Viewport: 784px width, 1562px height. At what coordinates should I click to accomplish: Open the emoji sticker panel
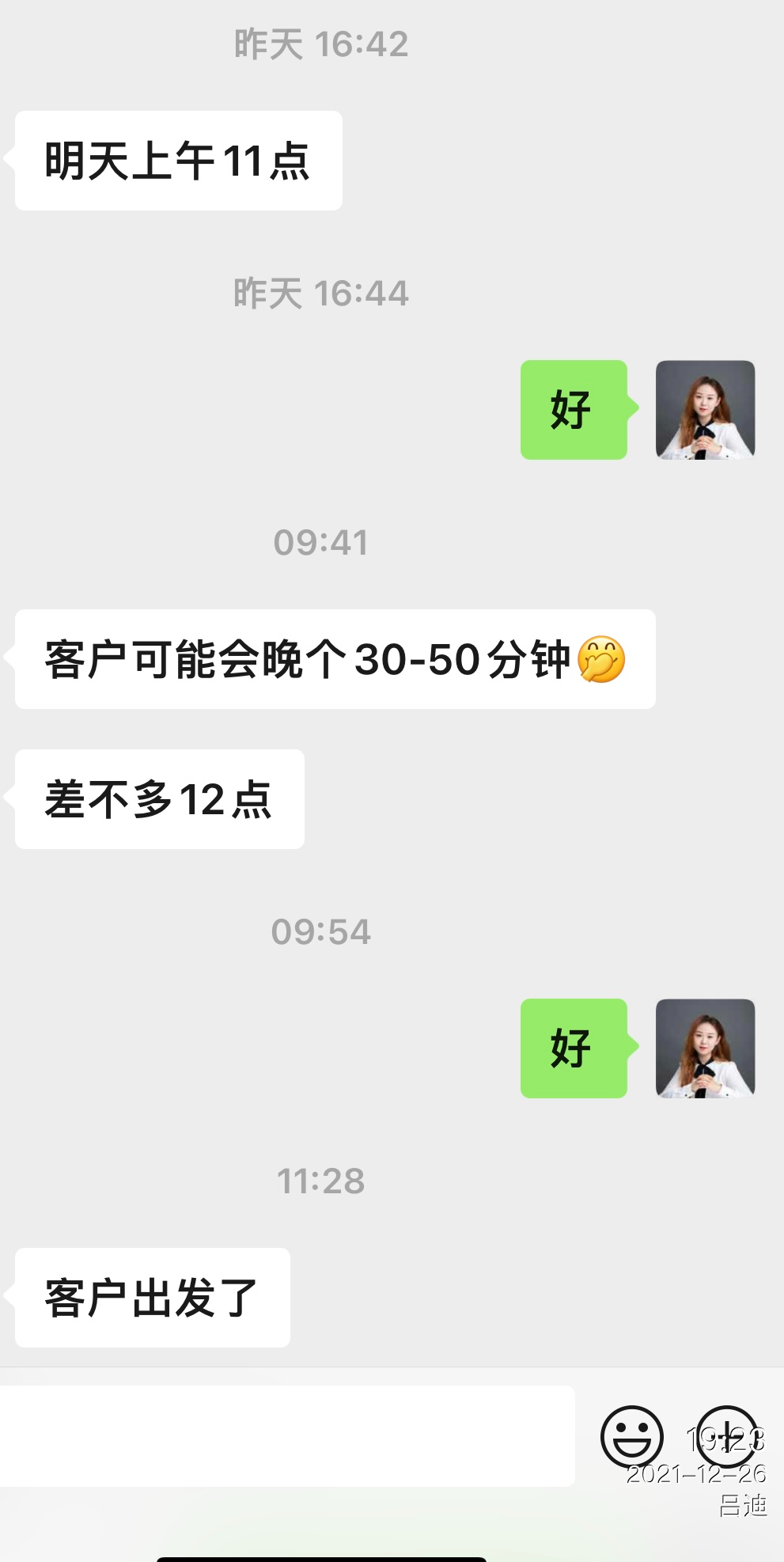tap(631, 1436)
